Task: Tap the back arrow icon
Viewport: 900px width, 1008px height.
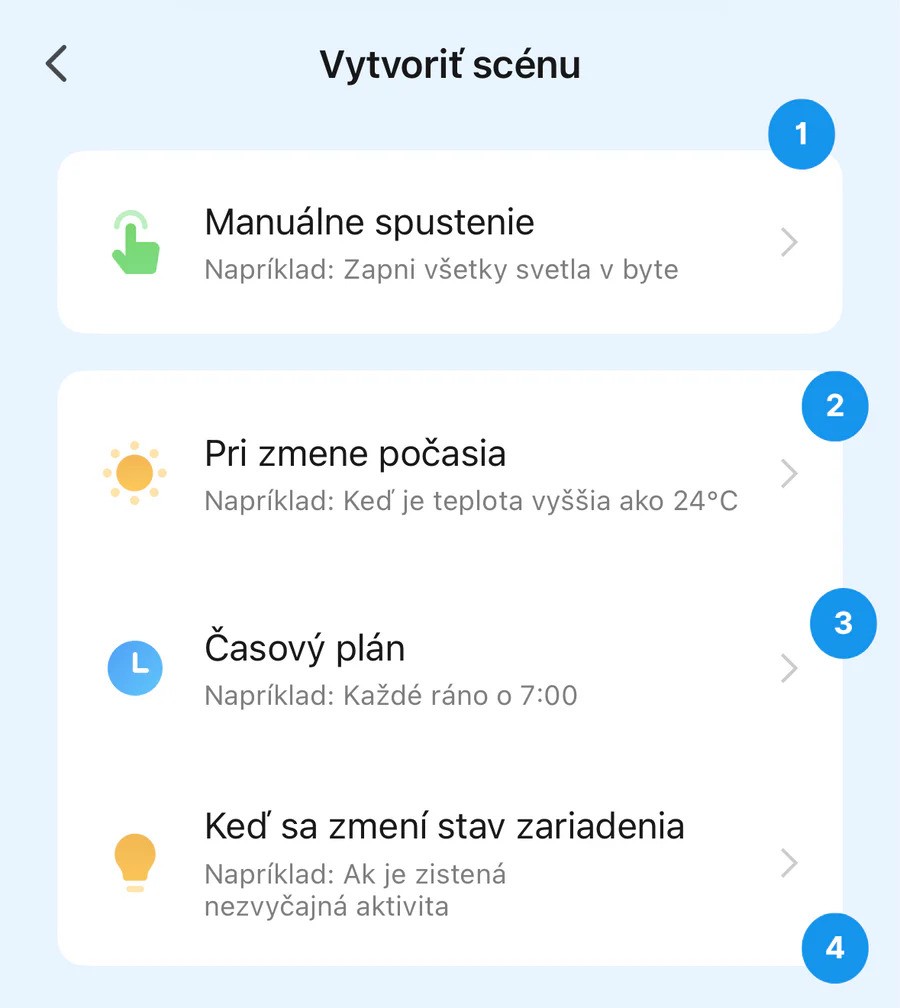Action: (55, 63)
